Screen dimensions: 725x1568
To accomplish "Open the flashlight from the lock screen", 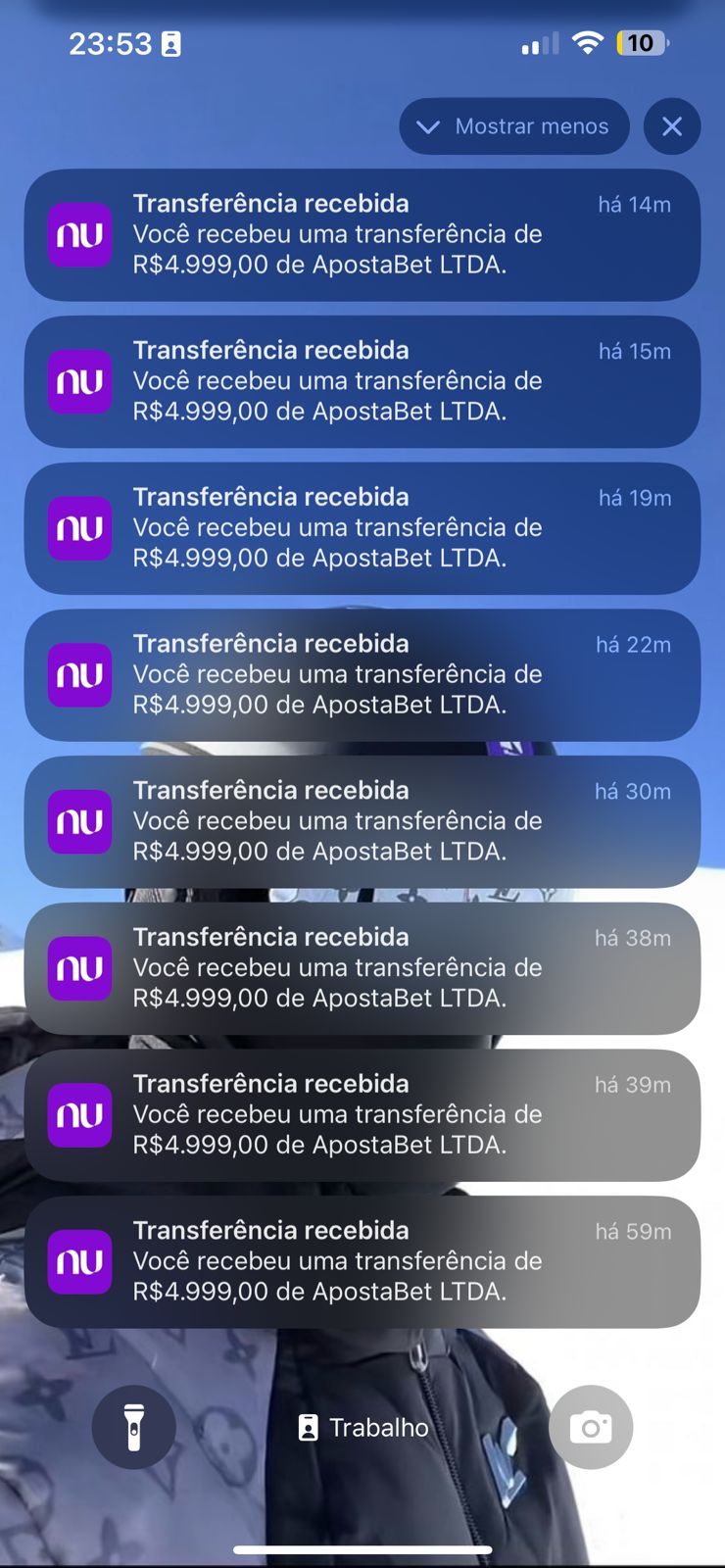I will click(136, 1427).
